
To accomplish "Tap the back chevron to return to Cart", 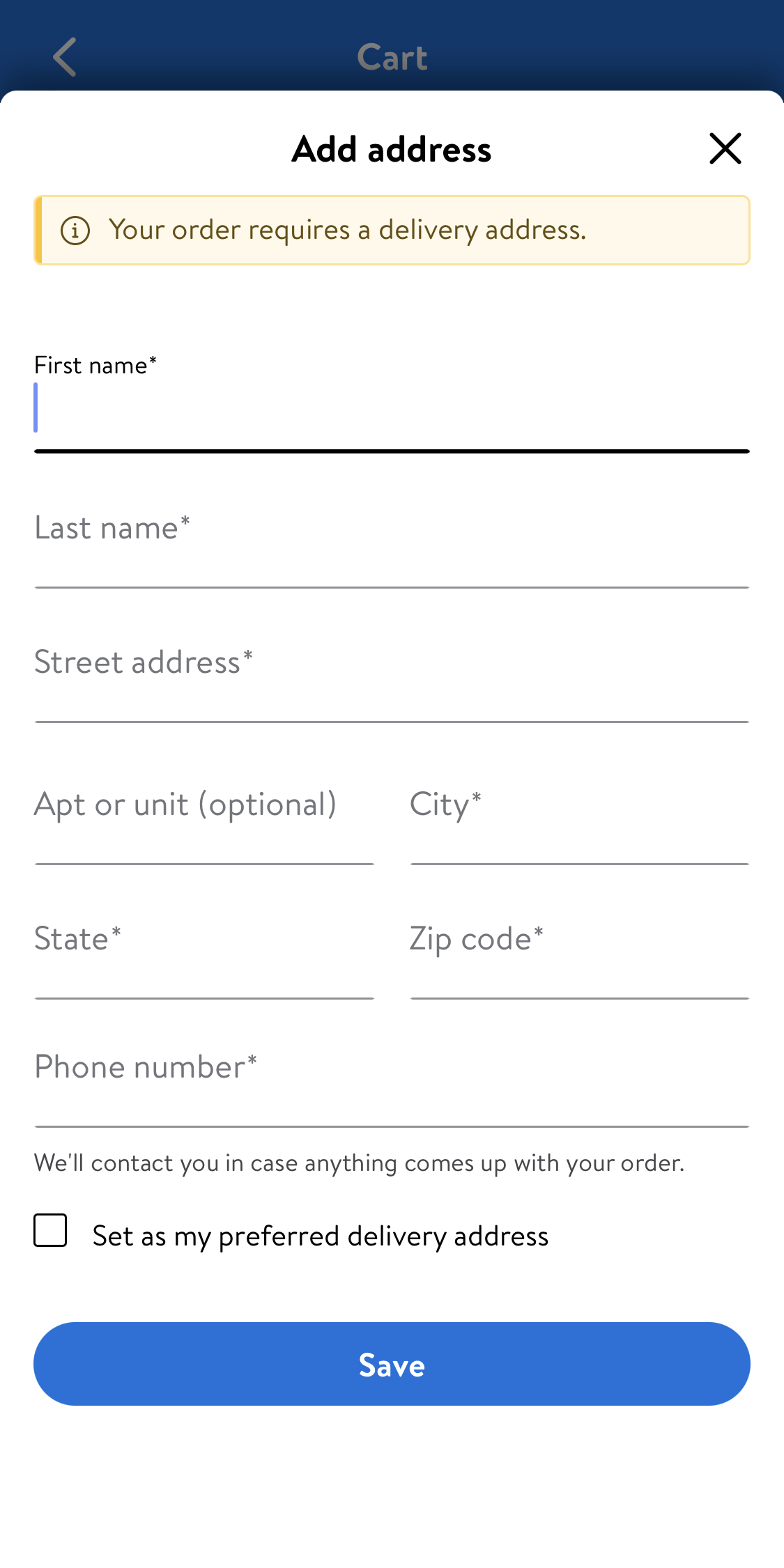I will pyautogui.click(x=64, y=58).
